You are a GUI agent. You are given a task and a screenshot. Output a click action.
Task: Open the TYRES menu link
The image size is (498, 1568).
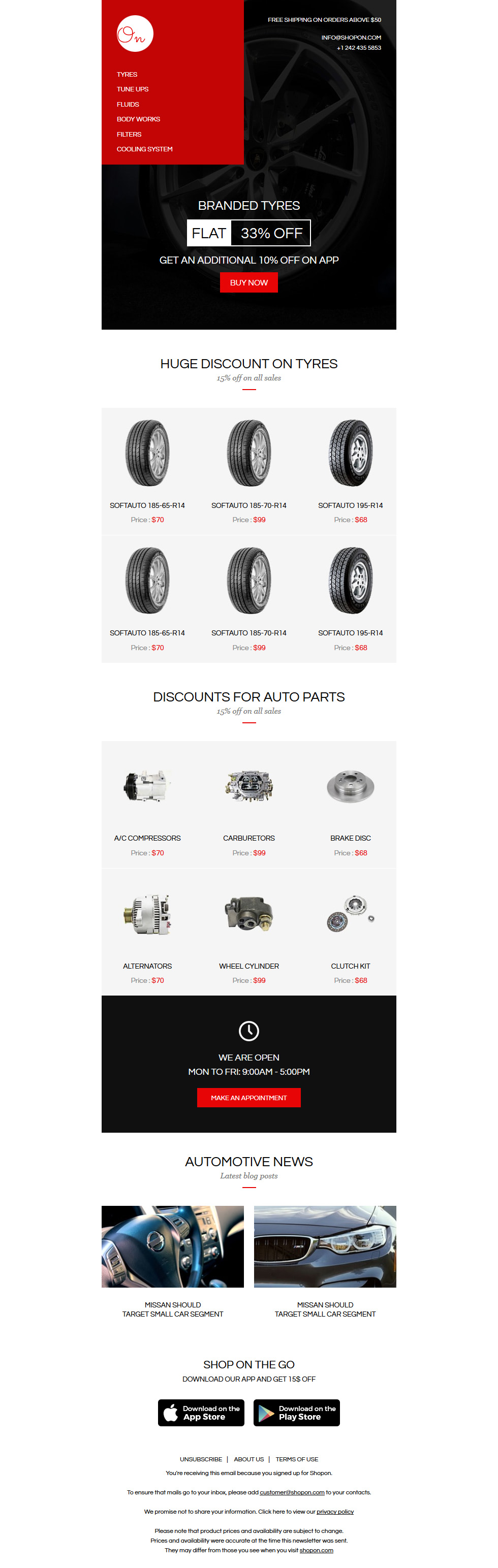coord(127,74)
